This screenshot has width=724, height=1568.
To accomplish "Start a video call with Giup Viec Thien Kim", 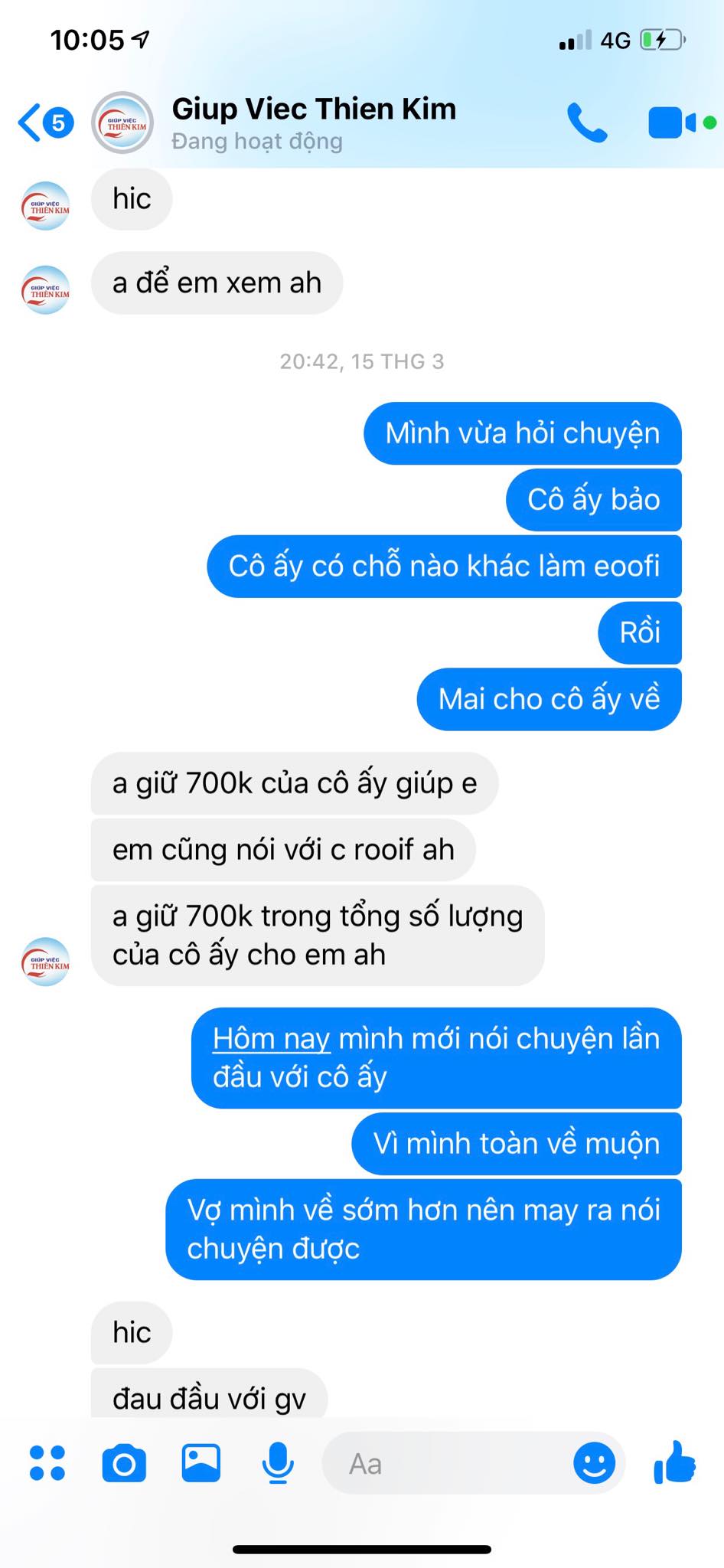I will (672, 122).
